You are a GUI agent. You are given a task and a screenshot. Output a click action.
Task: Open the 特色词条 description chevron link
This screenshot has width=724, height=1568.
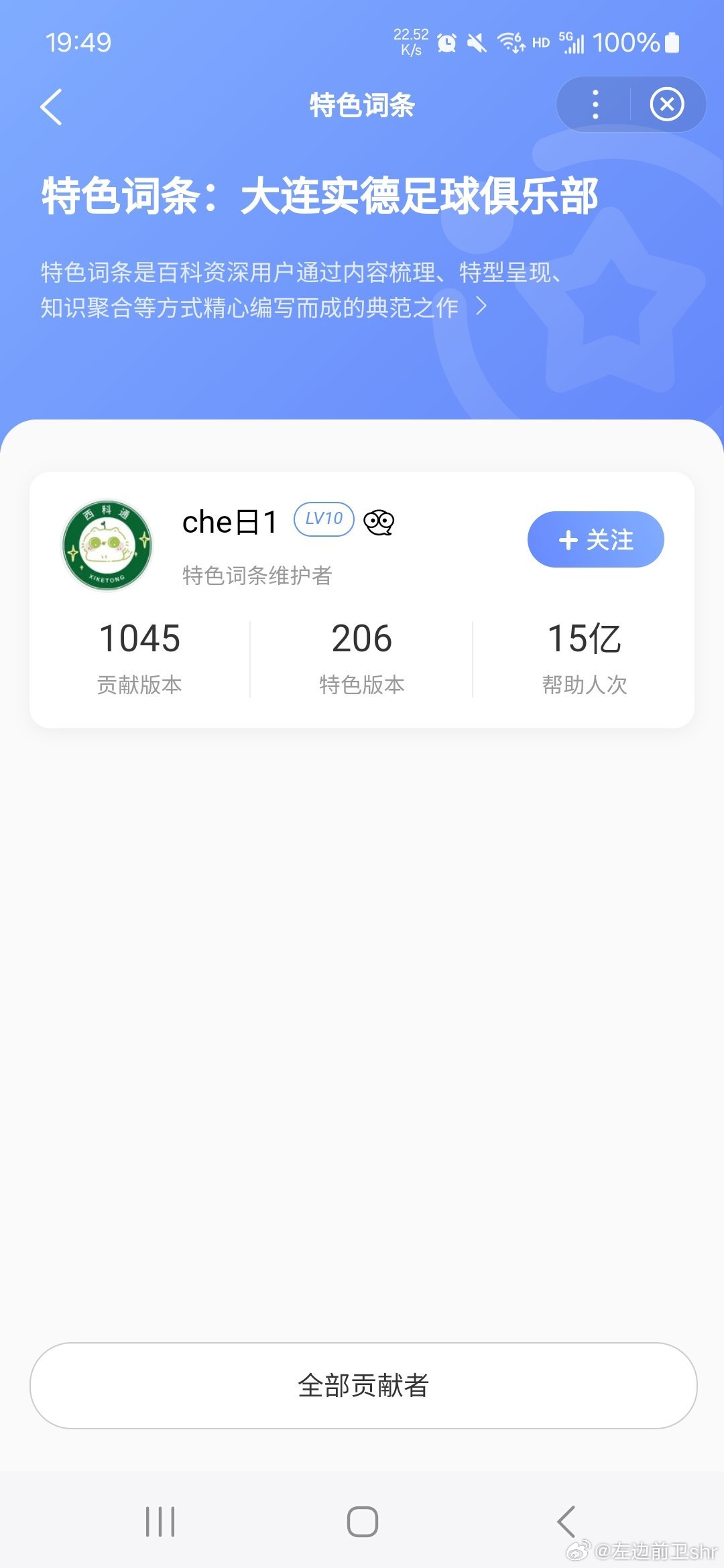pyautogui.click(x=481, y=307)
